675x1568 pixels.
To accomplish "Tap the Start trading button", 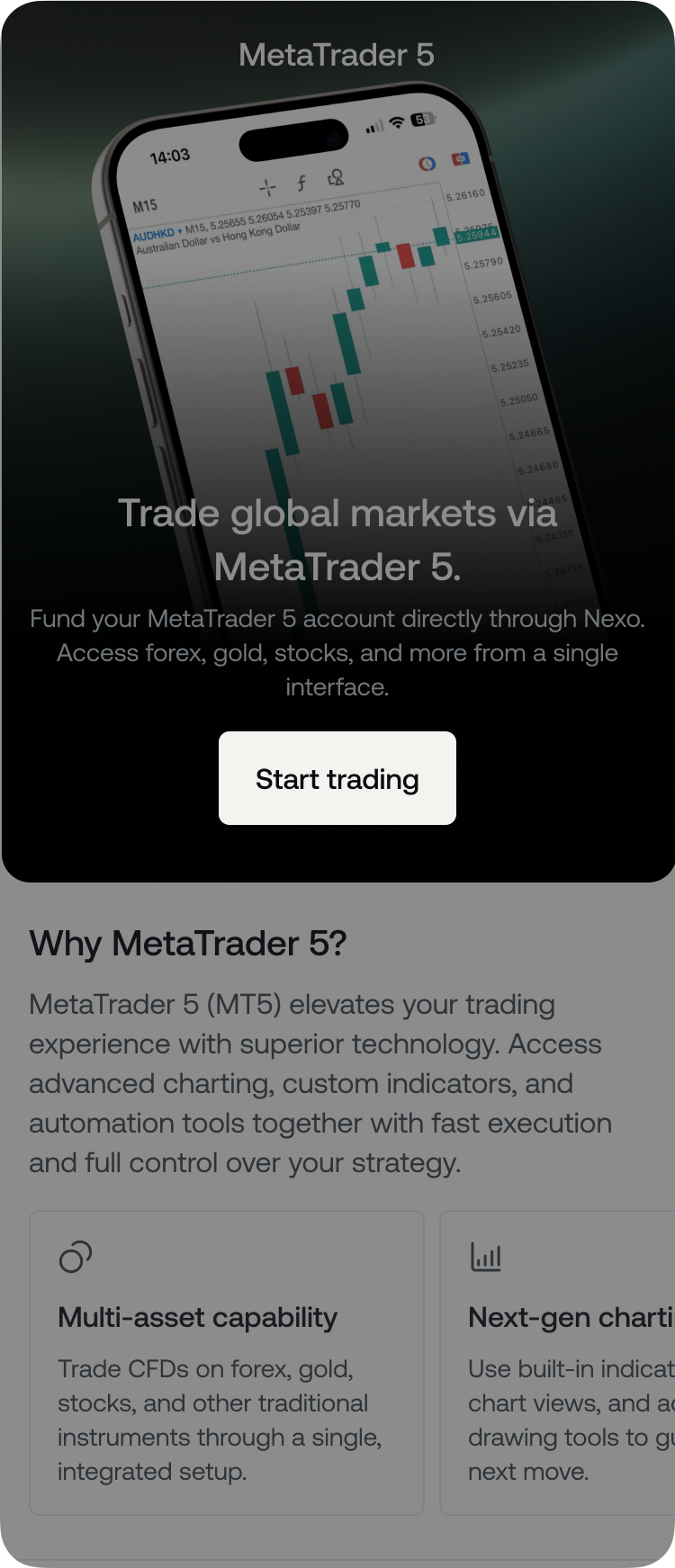I will (337, 778).
